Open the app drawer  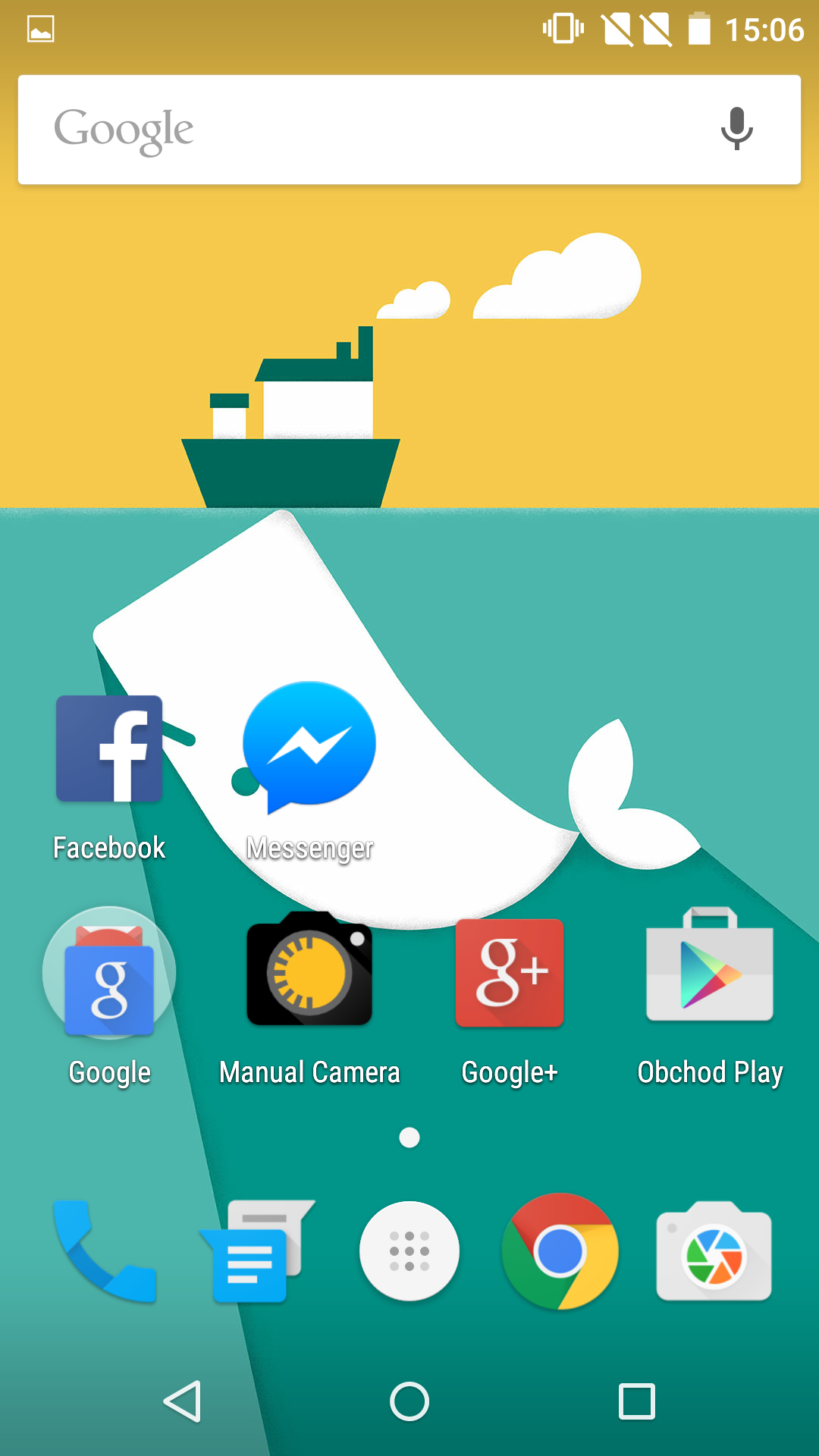[409, 1251]
